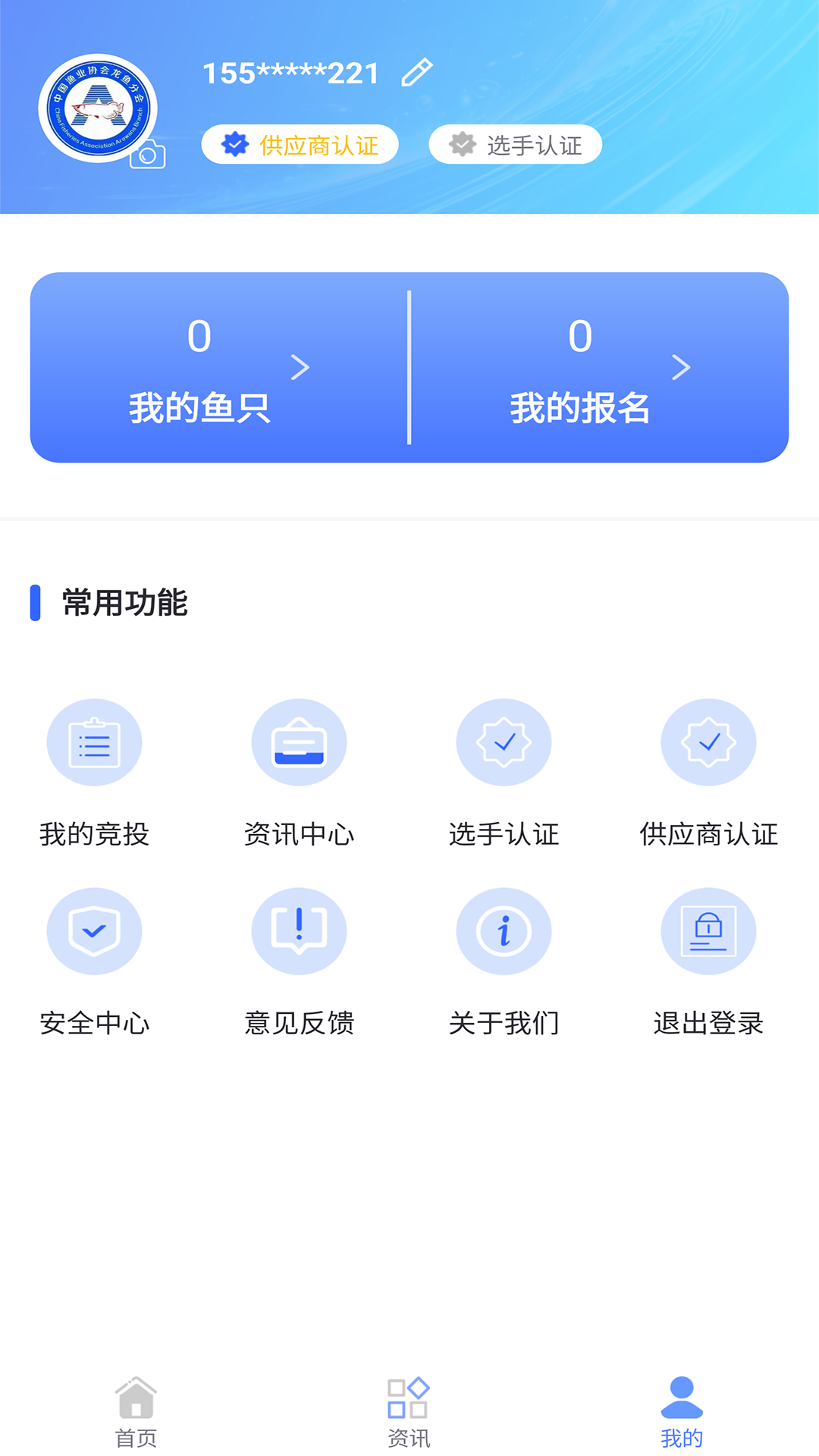Viewport: 819px width, 1456px height.
Task: Tap the masked phone number 155*****221
Action: (x=291, y=72)
